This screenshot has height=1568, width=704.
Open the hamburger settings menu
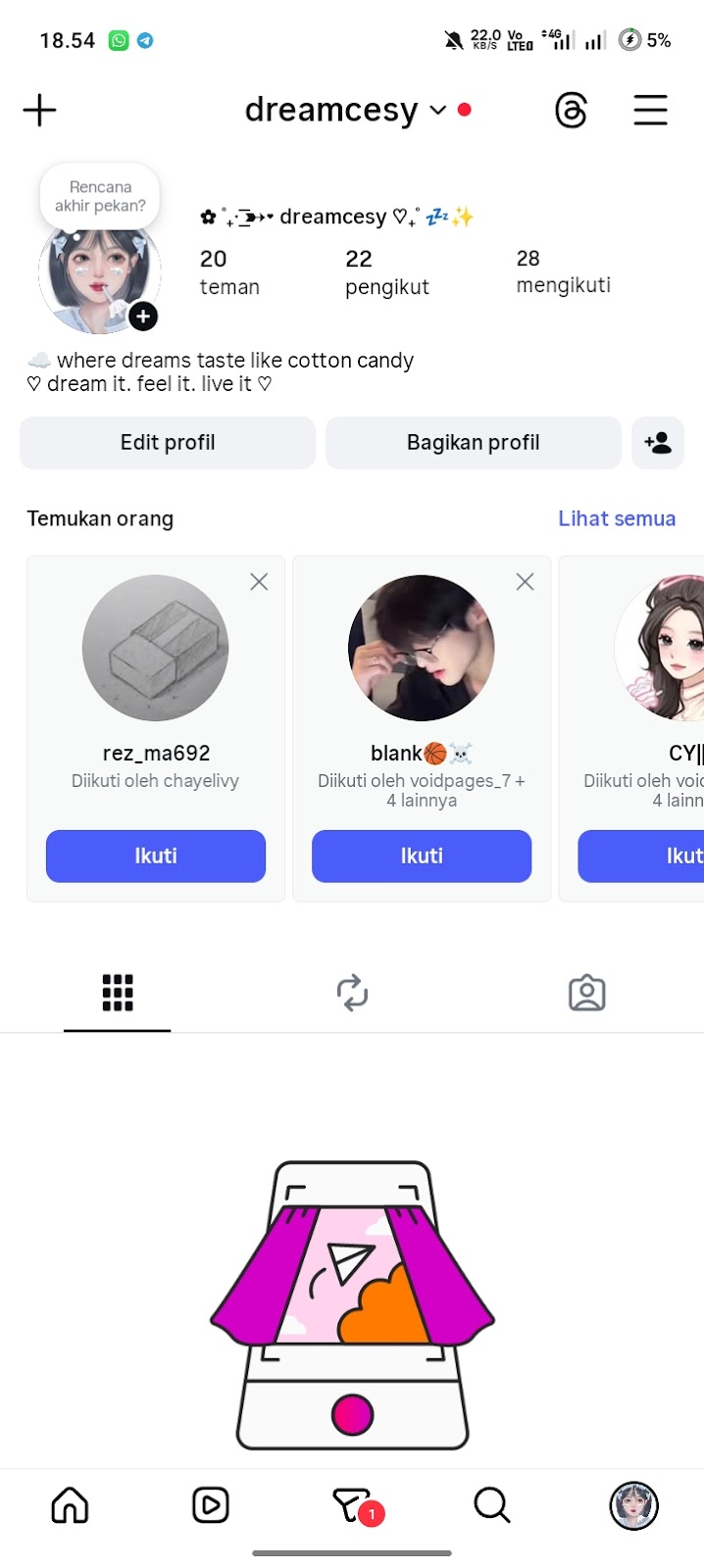pyautogui.click(x=650, y=110)
